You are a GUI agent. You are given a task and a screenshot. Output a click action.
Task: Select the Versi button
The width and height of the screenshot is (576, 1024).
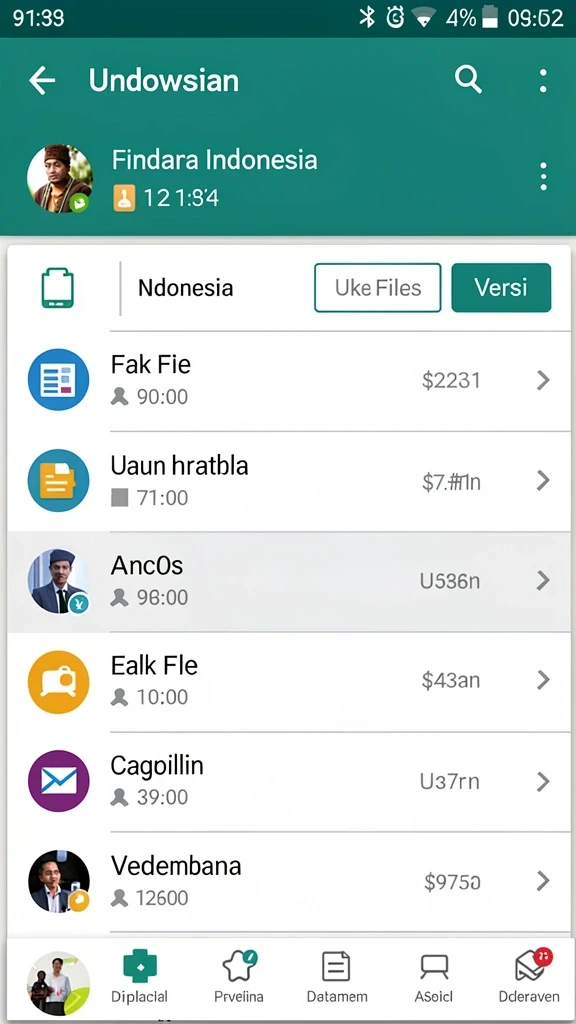pyautogui.click(x=501, y=288)
